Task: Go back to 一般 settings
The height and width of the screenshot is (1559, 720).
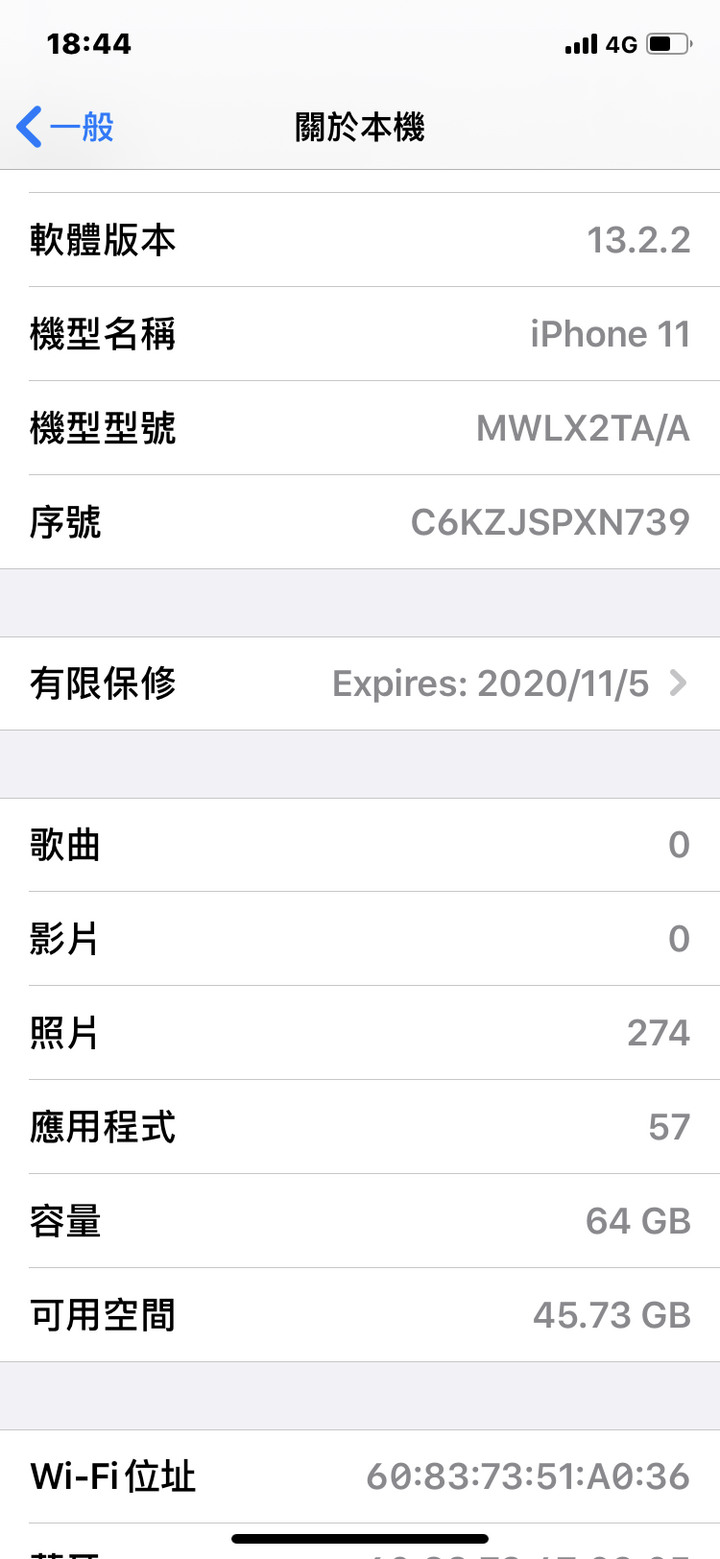Action: [x=66, y=128]
